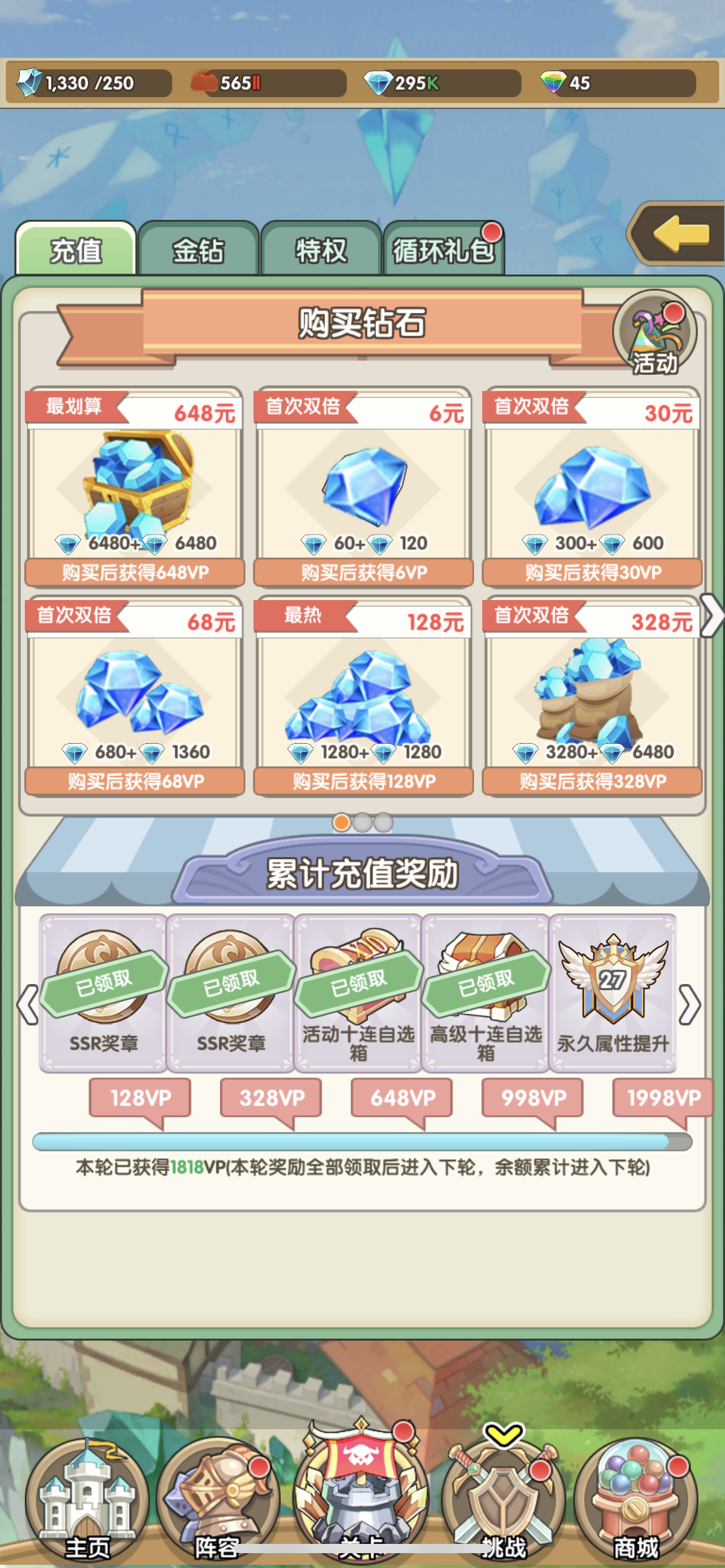Switch to the 金钻 tab
The width and height of the screenshot is (725, 1568).
click(x=198, y=250)
